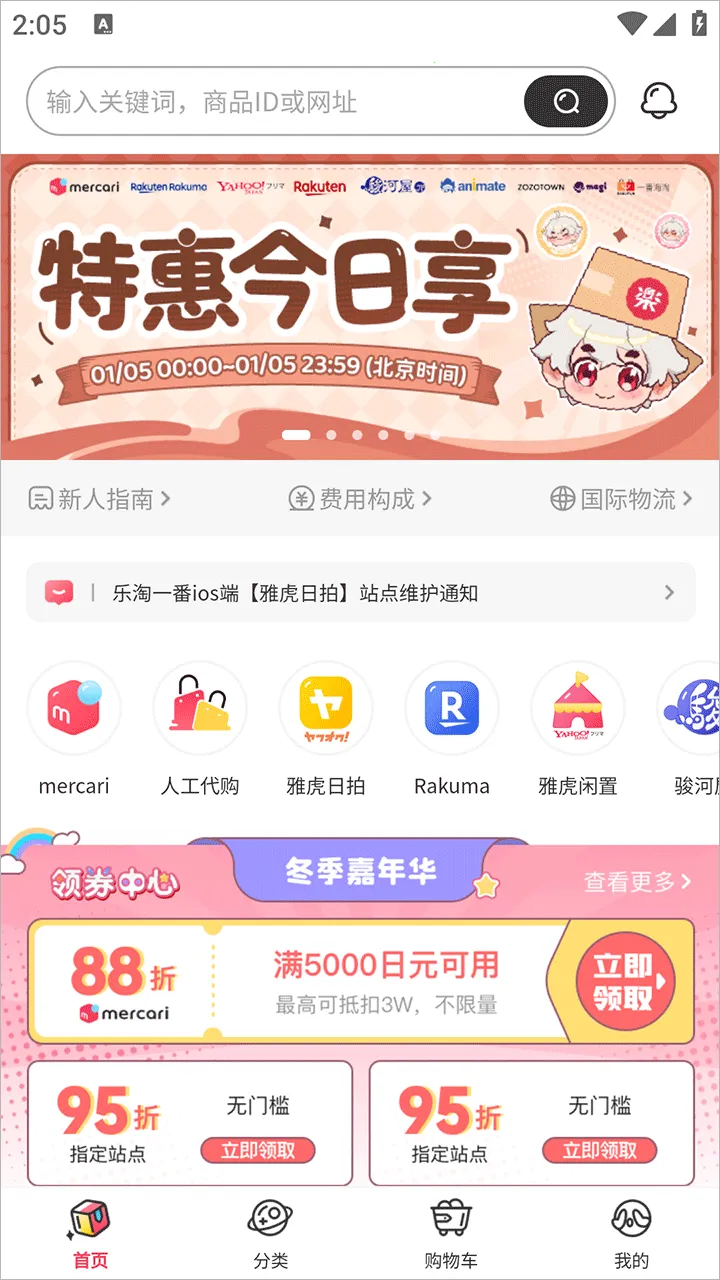Switch to the 分类 tab
This screenshot has height=1280, width=720.
tap(268, 1232)
